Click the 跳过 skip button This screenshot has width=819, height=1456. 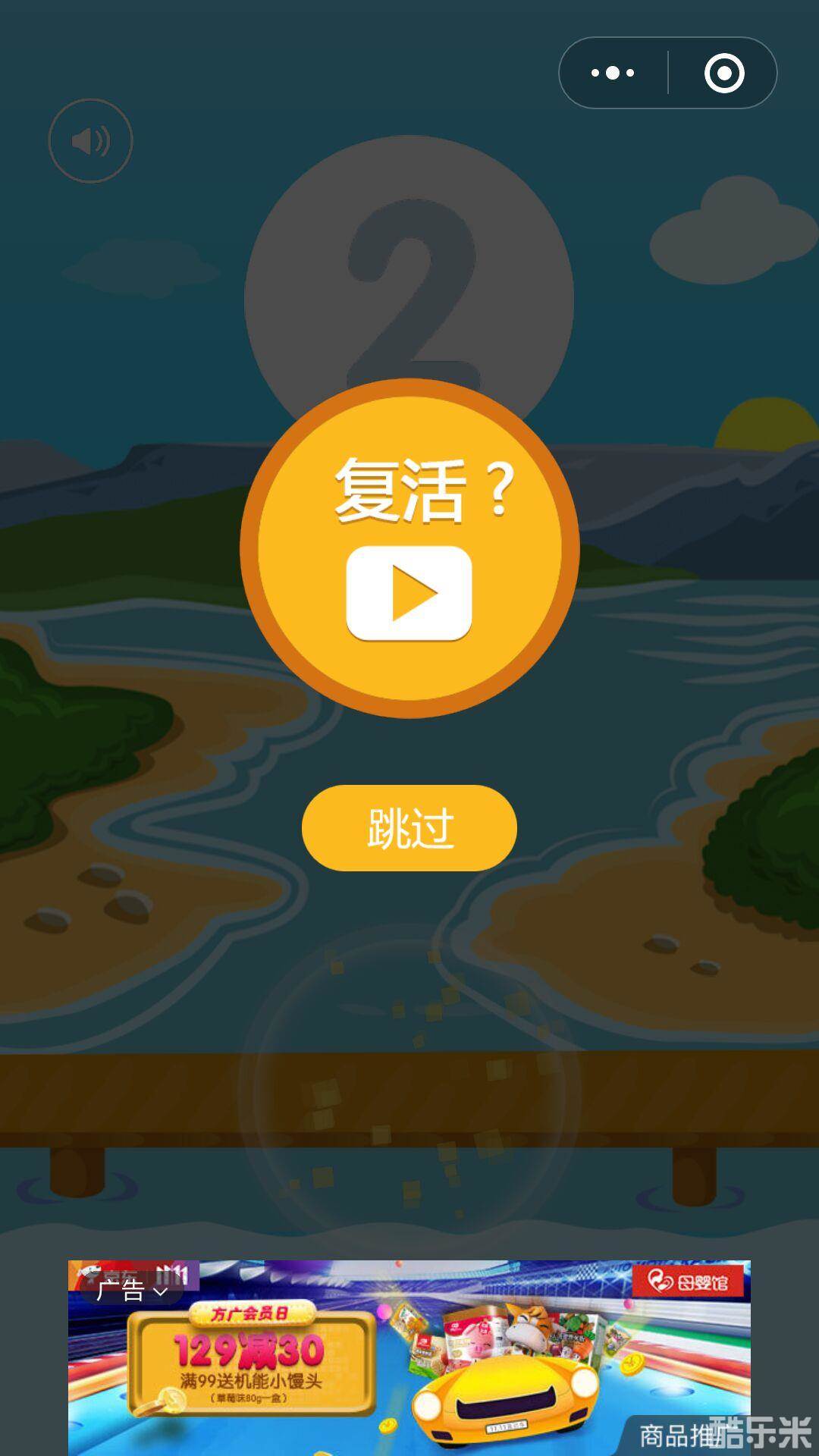[x=409, y=828]
